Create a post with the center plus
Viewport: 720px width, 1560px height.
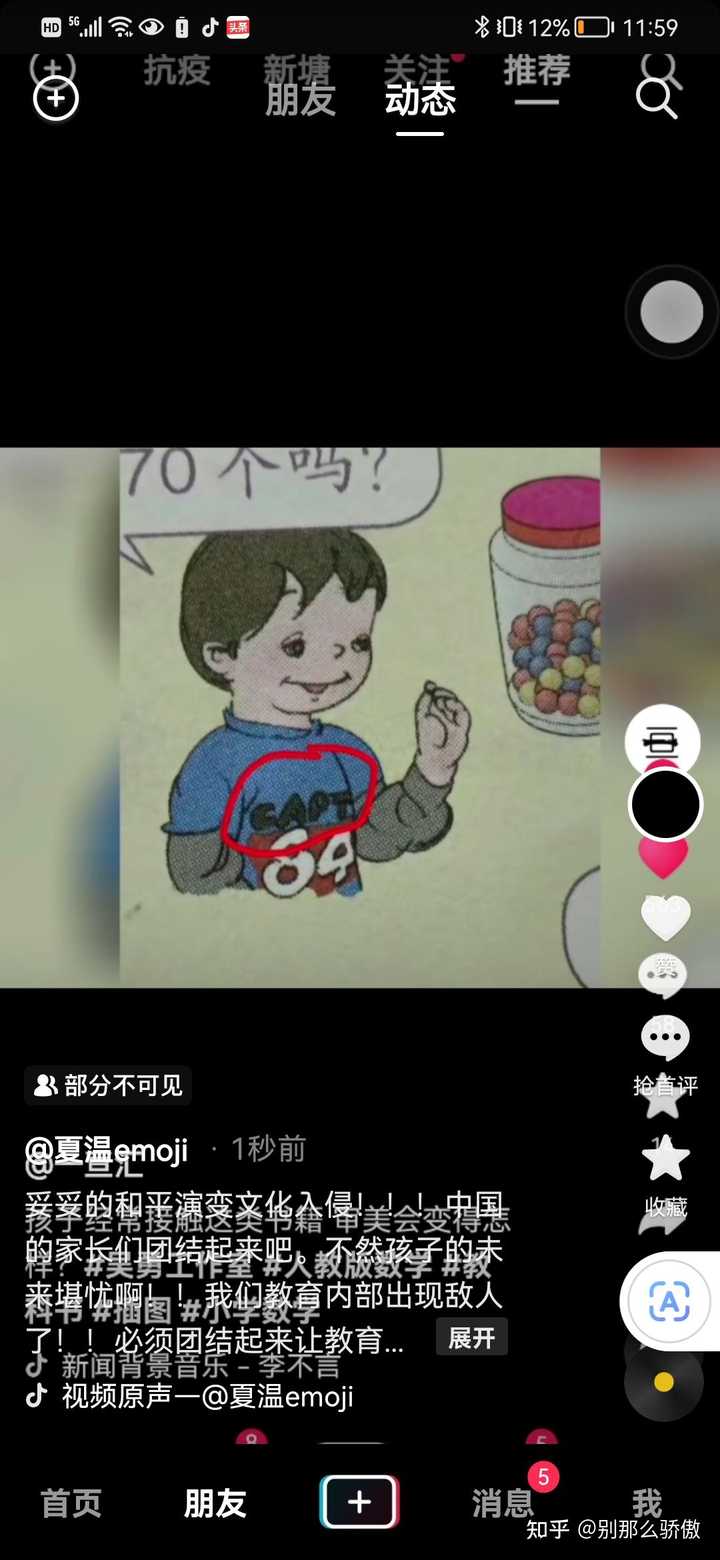click(359, 1502)
